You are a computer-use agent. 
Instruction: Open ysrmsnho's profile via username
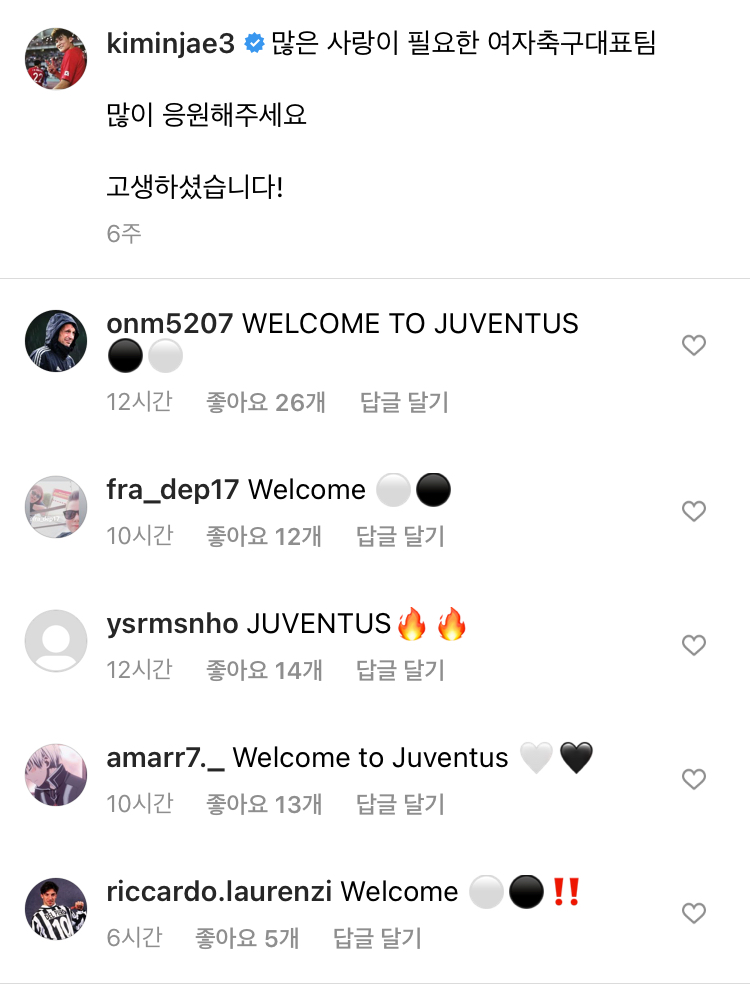coord(172,624)
